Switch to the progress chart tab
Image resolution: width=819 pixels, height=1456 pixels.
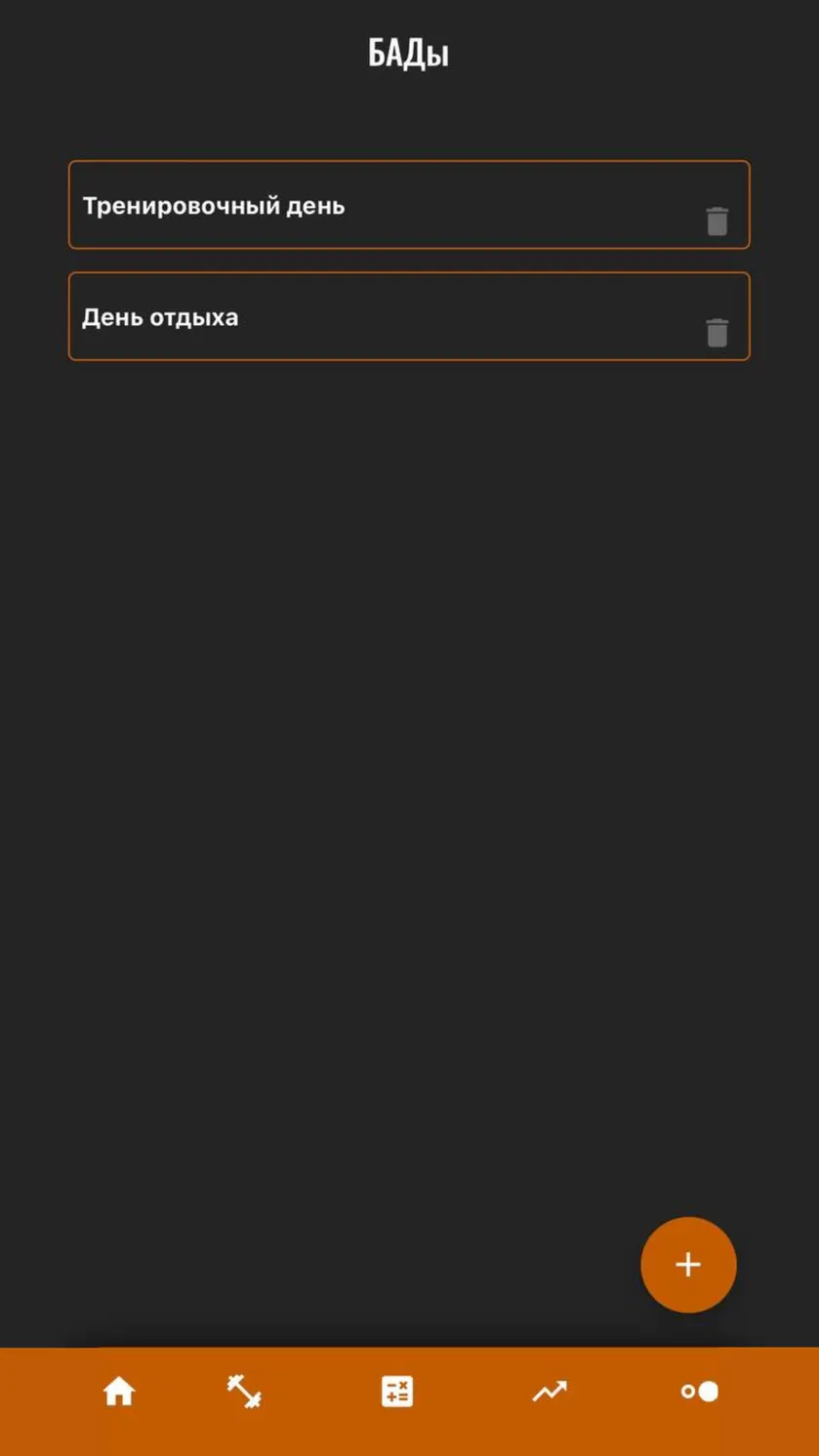tap(550, 1392)
